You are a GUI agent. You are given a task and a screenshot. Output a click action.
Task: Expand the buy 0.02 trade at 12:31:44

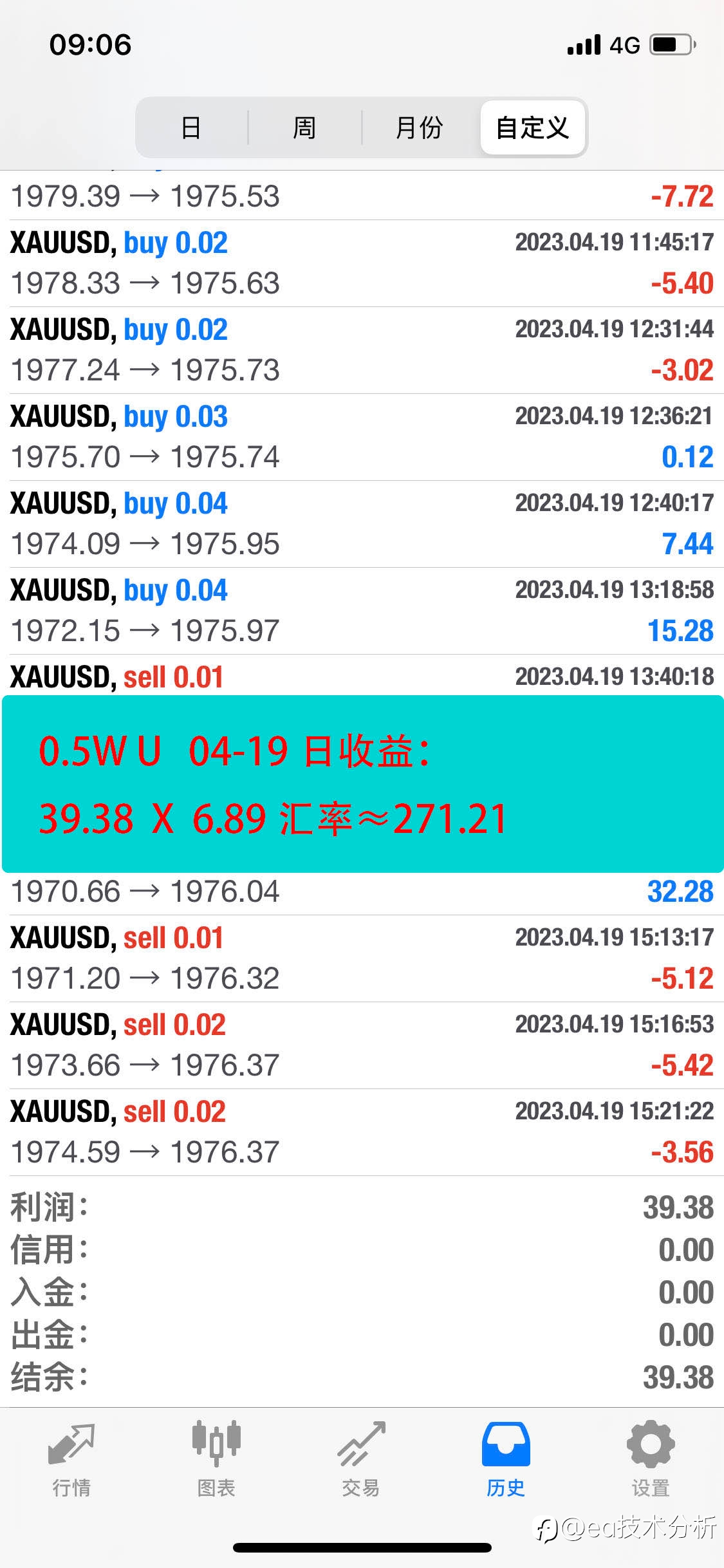point(362,350)
